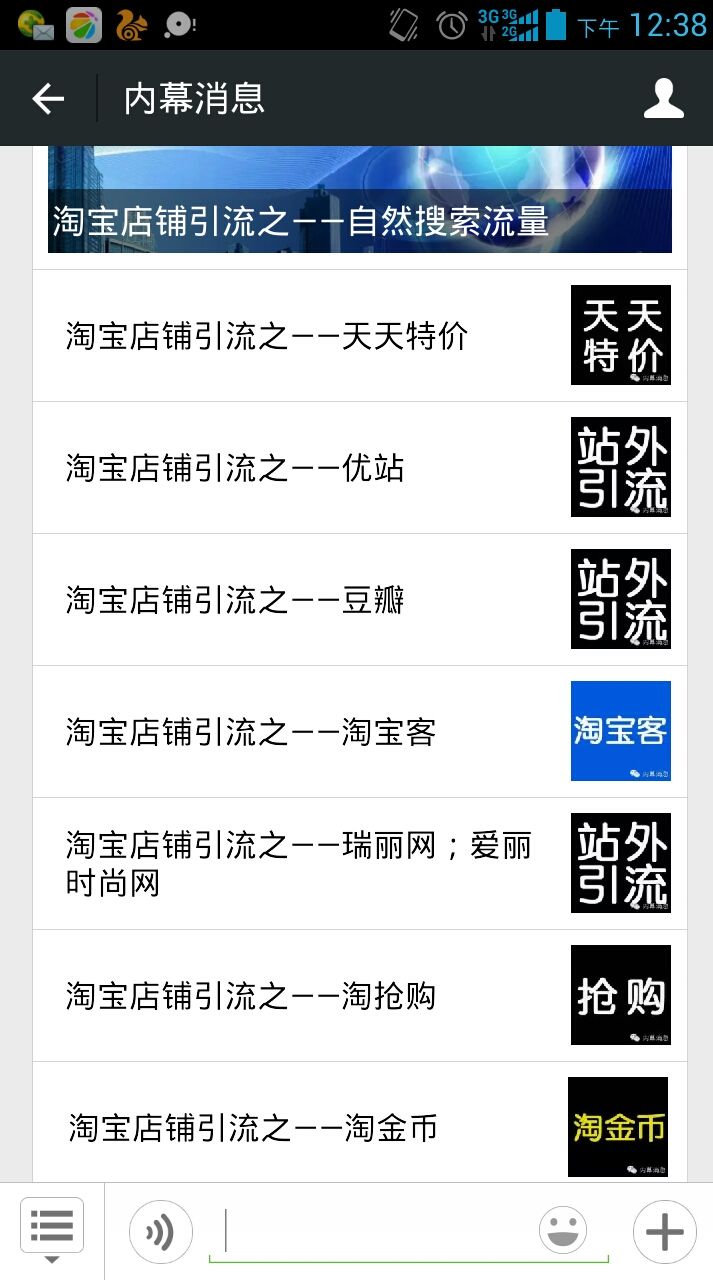Switch to voice message input

[160, 1232]
